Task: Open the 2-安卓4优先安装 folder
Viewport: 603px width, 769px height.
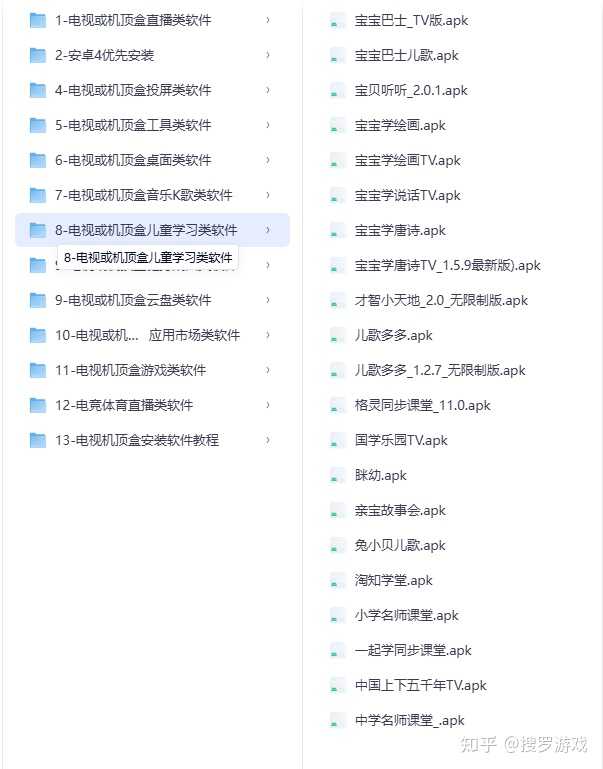Action: [105, 55]
